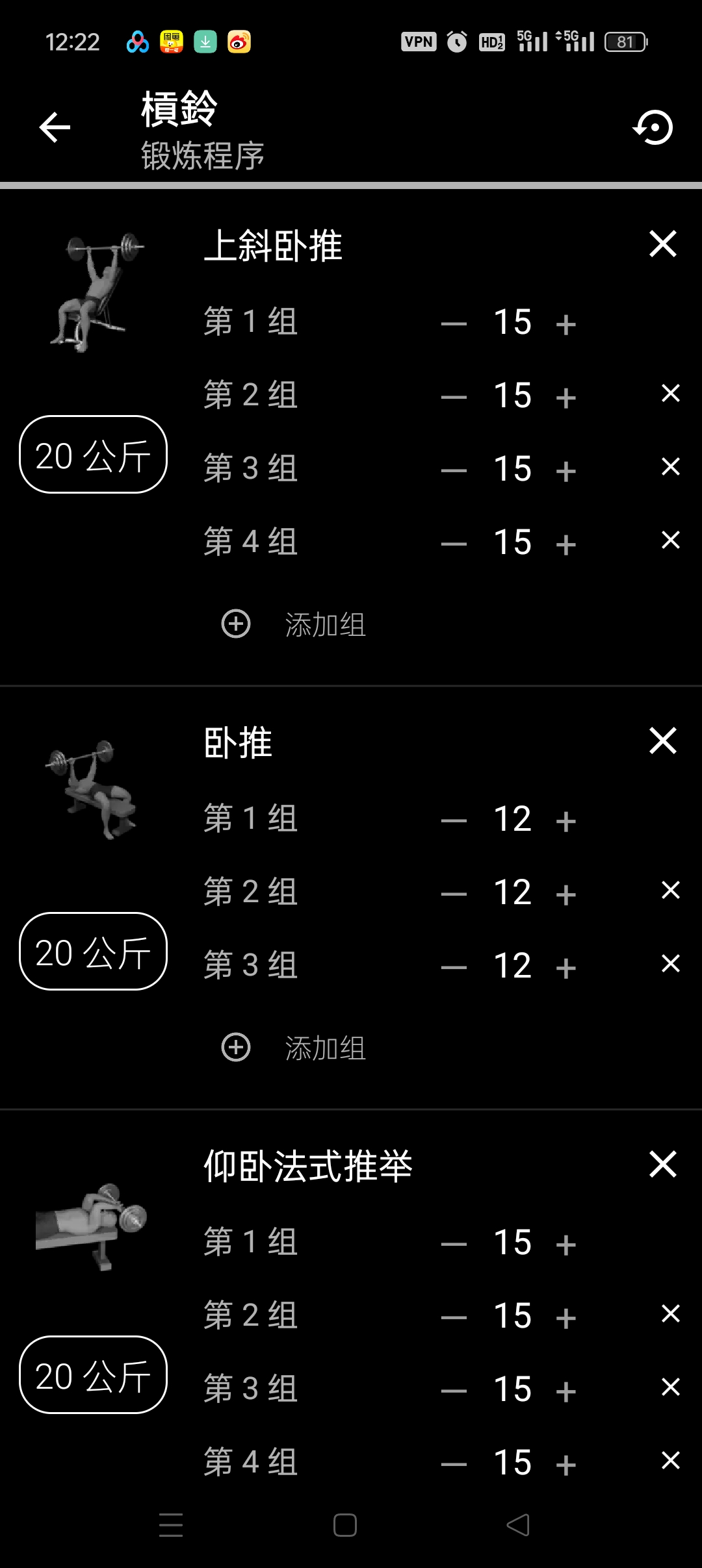This screenshot has width=702, height=1568.
Task: Delete 第 3 组 of 卧推
Action: point(668,965)
